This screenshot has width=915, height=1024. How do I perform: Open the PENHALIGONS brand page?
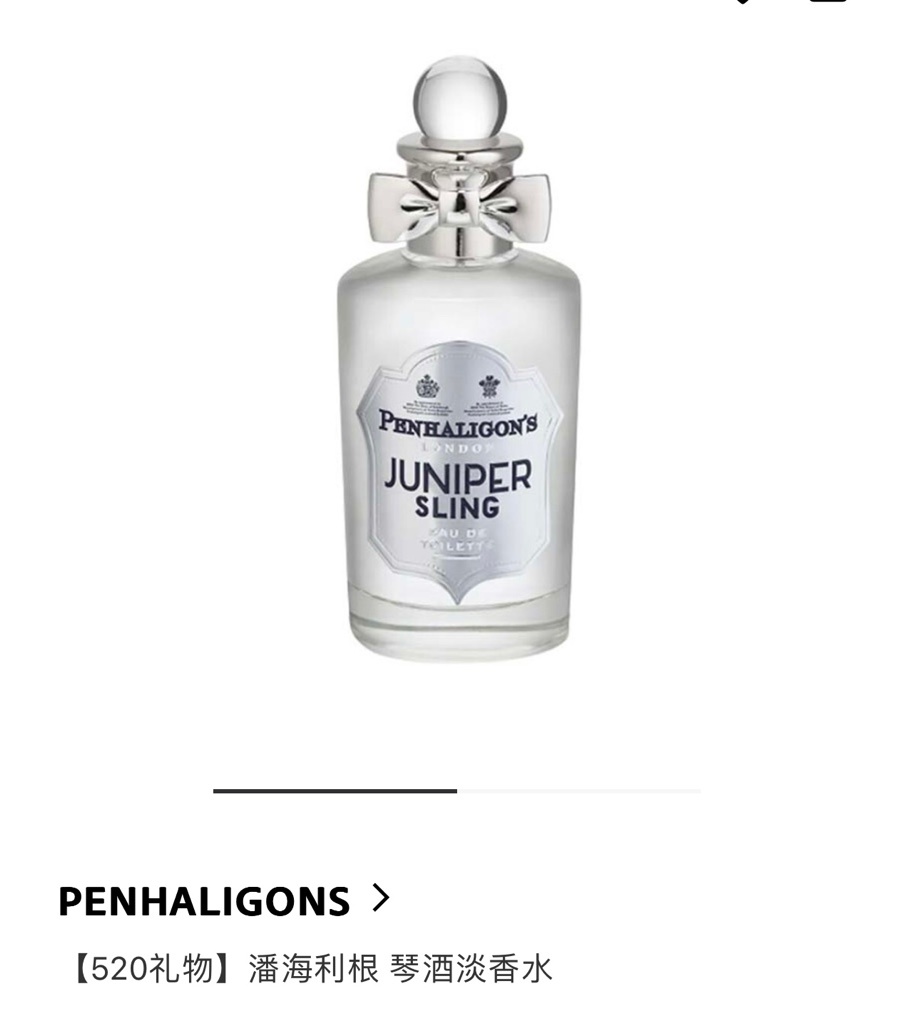223,901
